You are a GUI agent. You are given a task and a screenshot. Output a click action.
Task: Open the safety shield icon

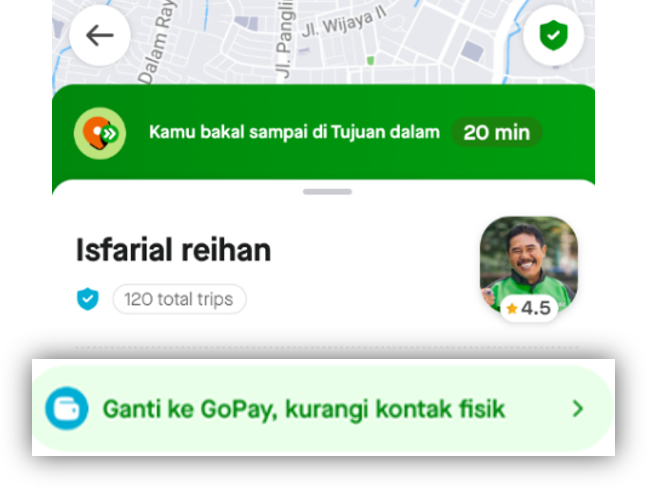[552, 36]
